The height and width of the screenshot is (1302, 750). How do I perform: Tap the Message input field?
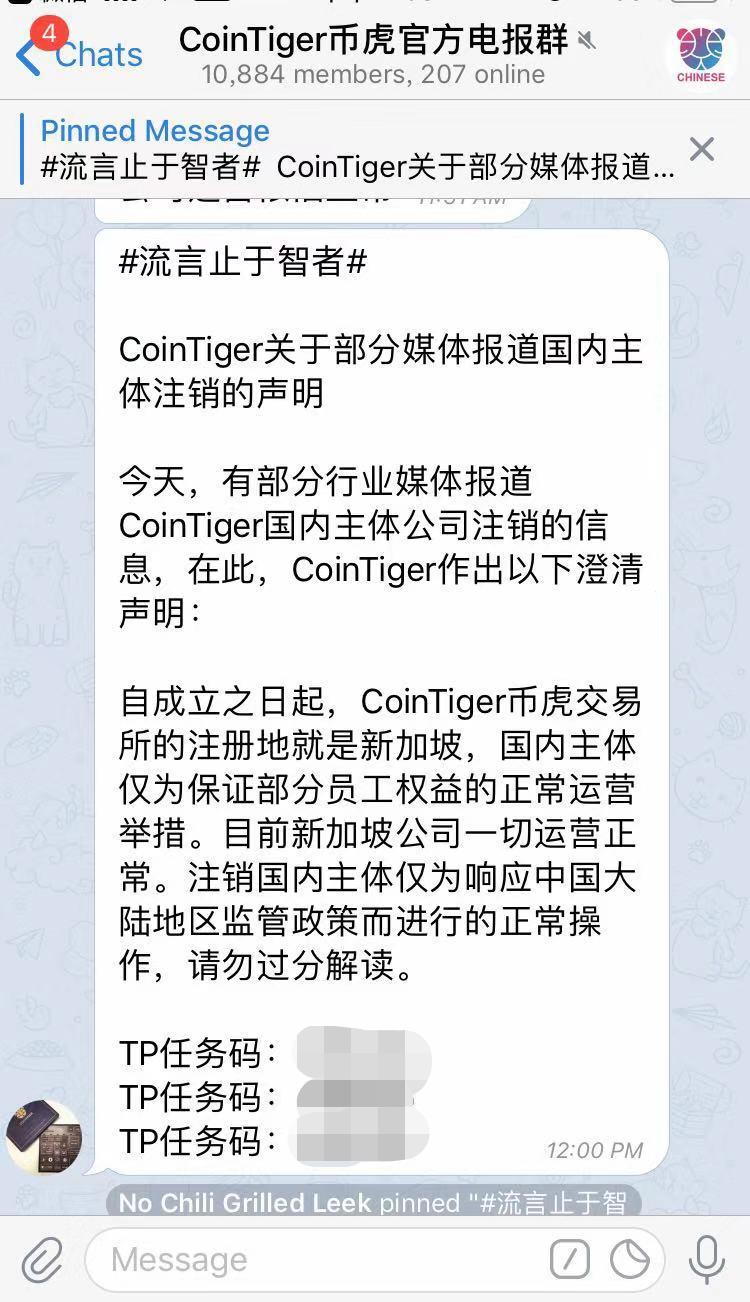pyautogui.click(x=320, y=1260)
